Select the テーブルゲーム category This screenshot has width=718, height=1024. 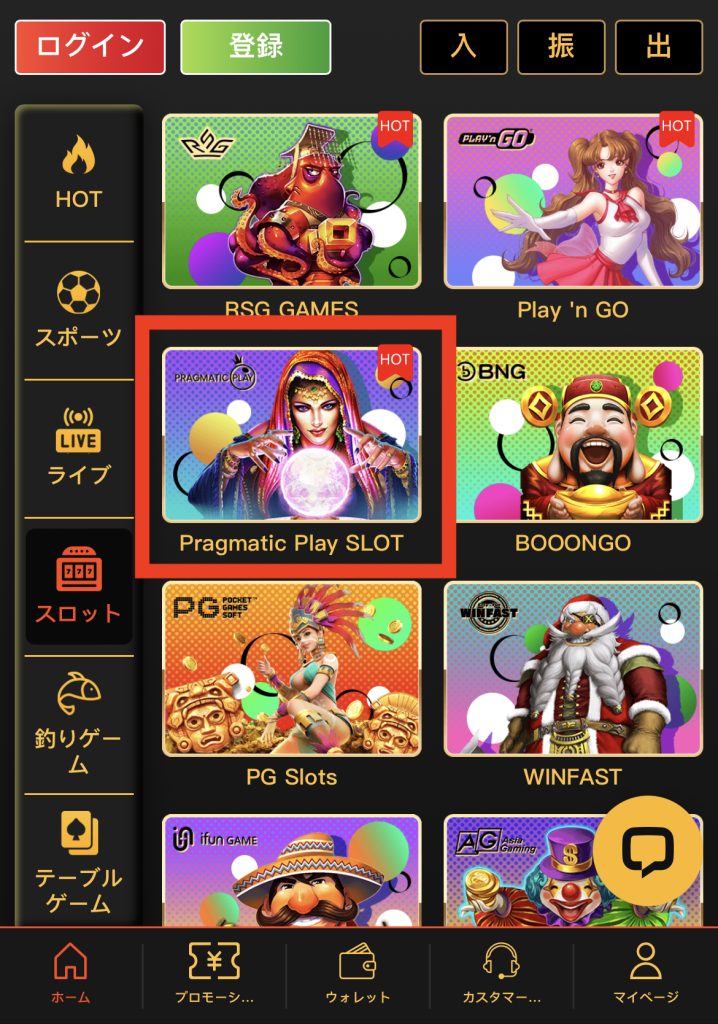(79, 862)
